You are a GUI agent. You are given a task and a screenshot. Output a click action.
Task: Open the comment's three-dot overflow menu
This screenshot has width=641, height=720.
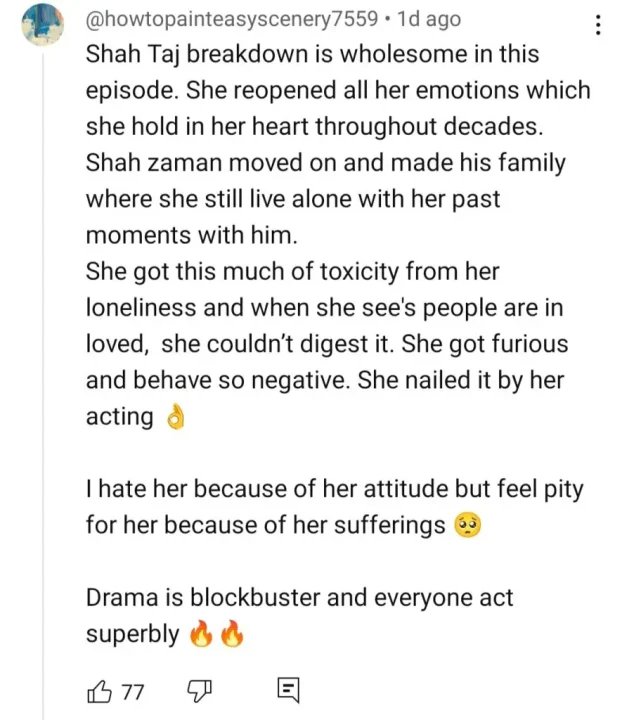(x=598, y=26)
